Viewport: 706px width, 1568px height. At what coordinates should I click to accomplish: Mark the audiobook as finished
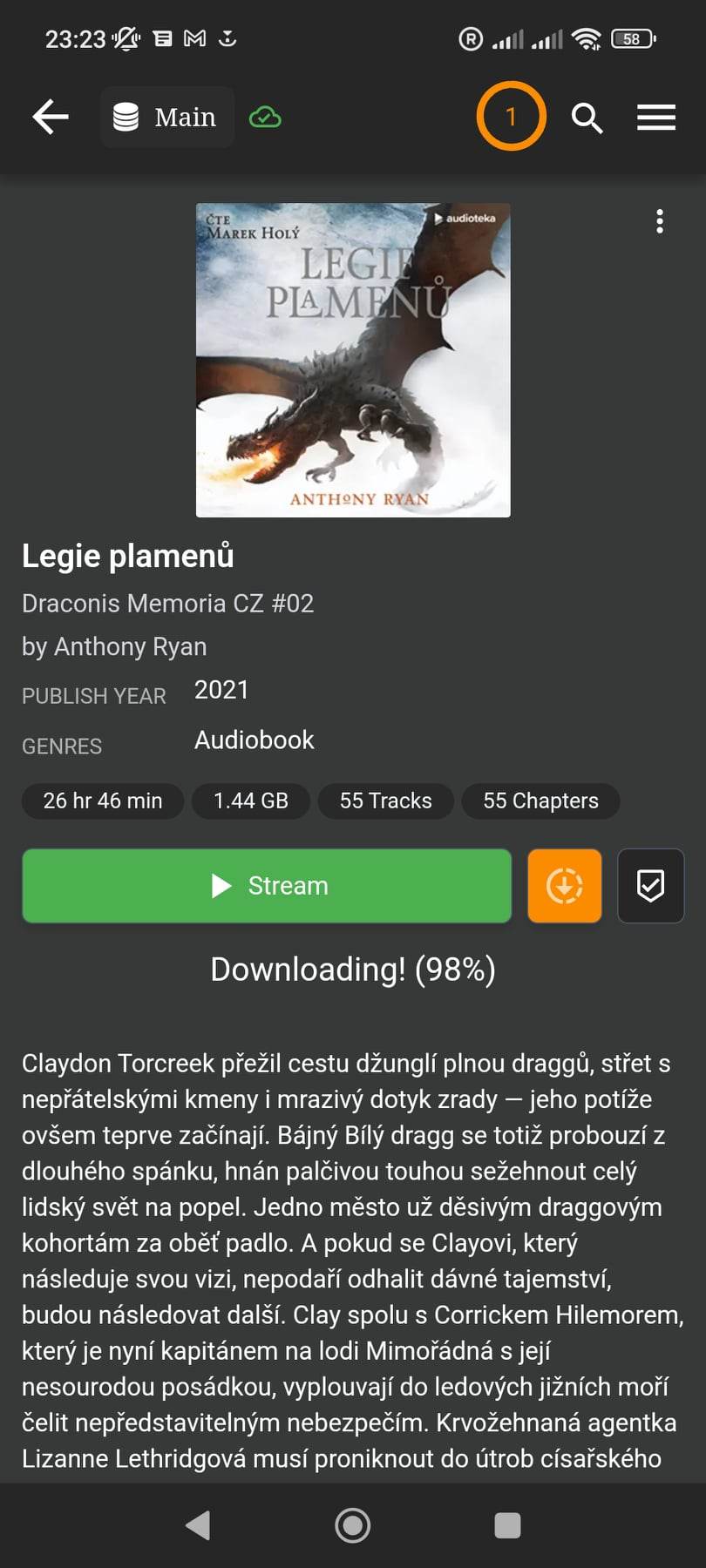tap(651, 886)
